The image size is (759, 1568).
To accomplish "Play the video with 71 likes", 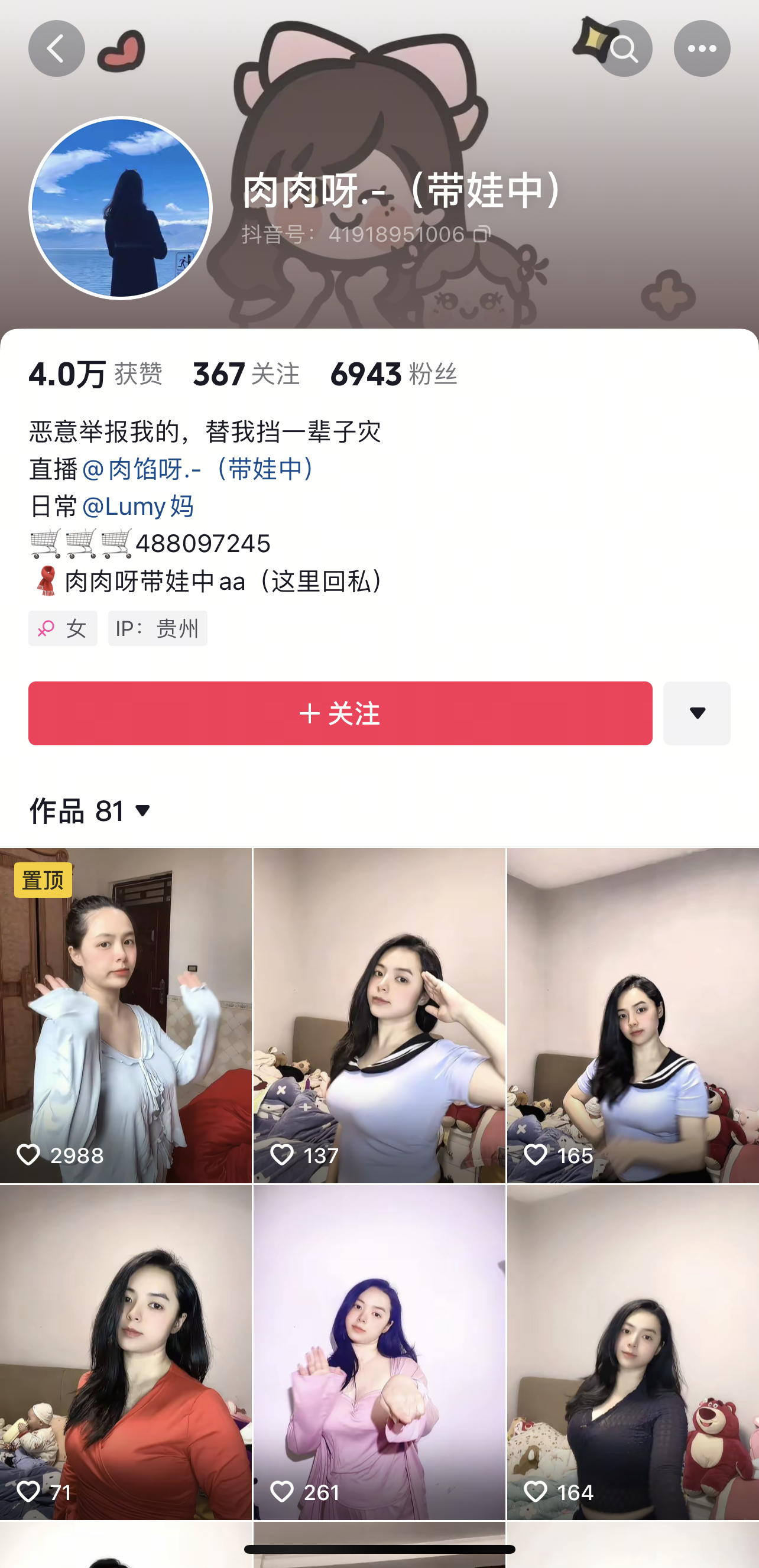I will (125, 1351).
